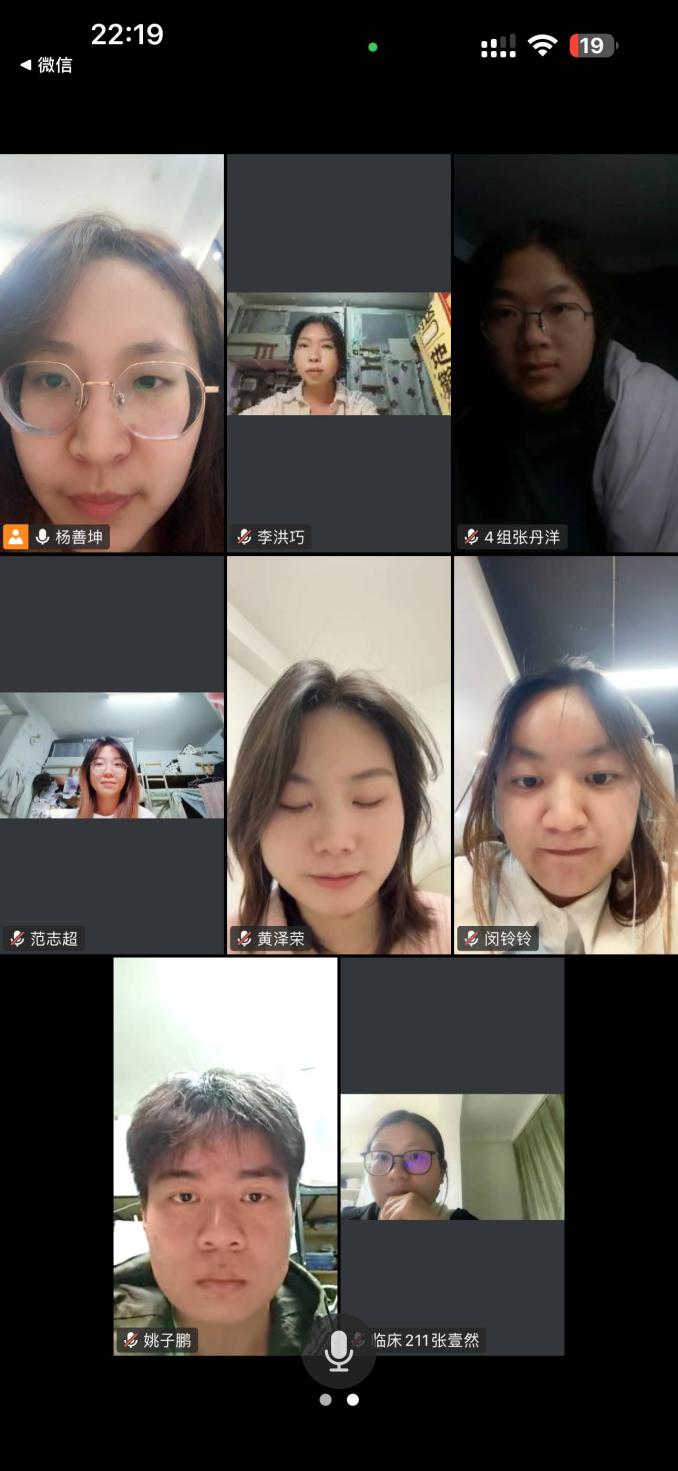The image size is (678, 1471).
Task: Tap the microphone button to unmute
Action: pyautogui.click(x=338, y=1350)
